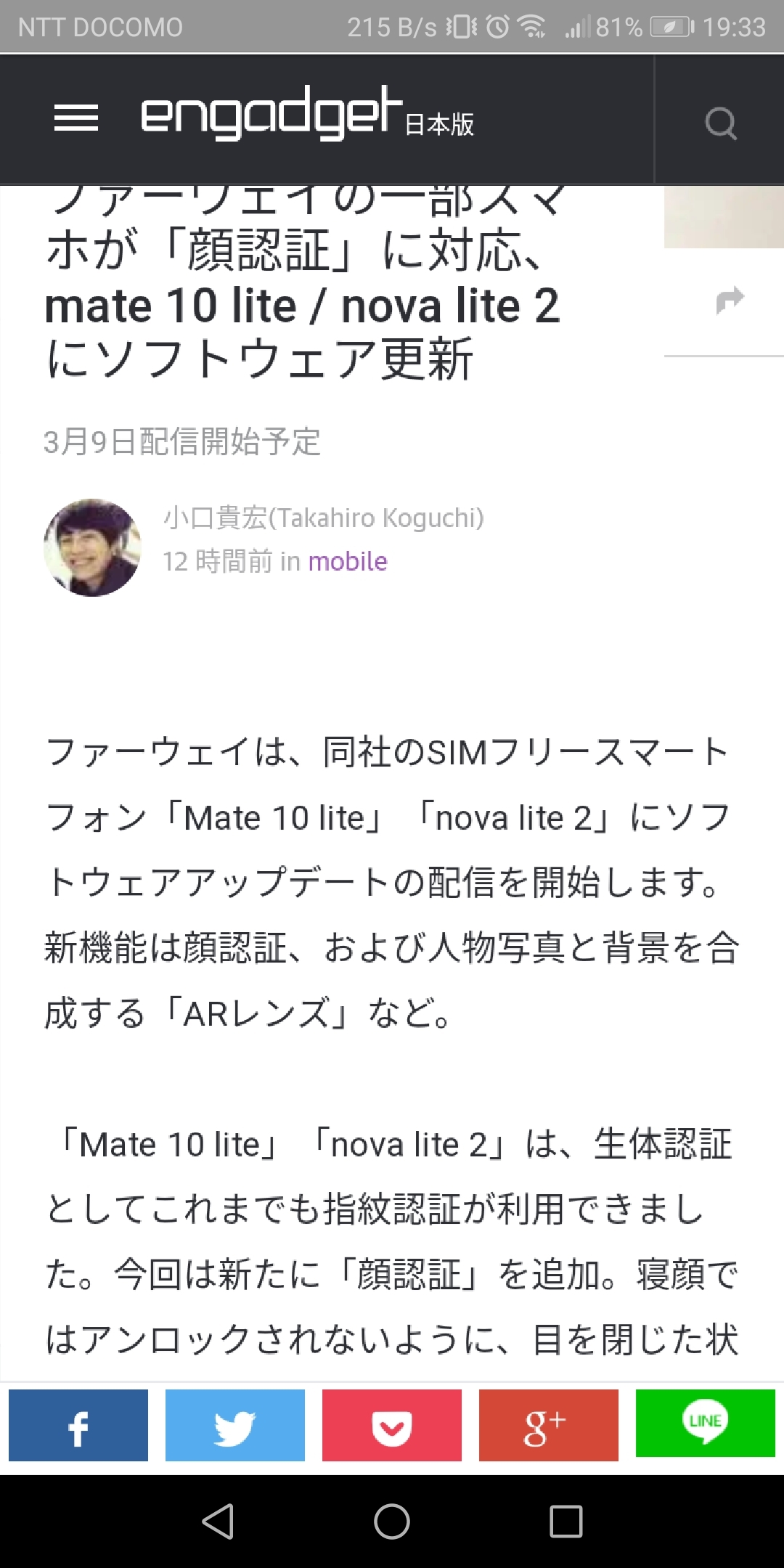Open the search icon

click(720, 122)
